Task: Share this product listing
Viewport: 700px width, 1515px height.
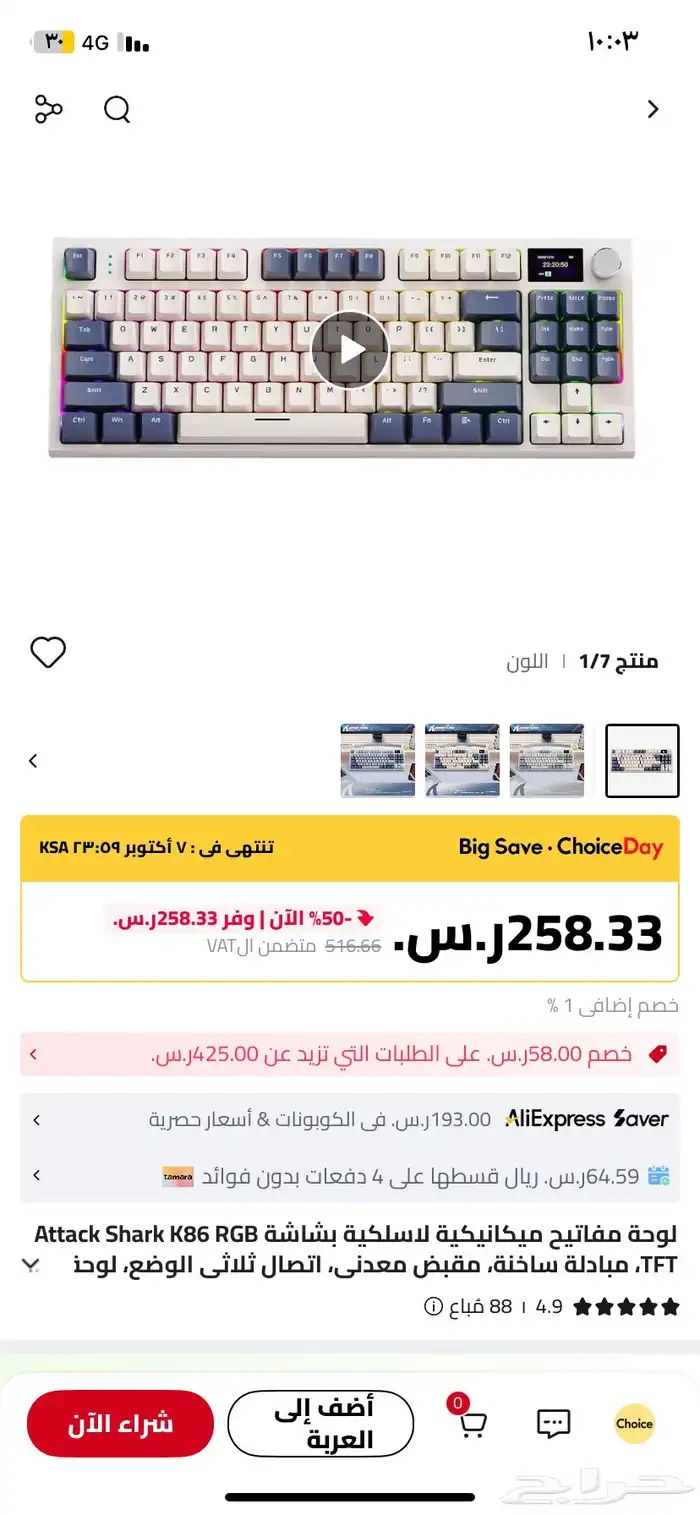Action: tap(48, 109)
